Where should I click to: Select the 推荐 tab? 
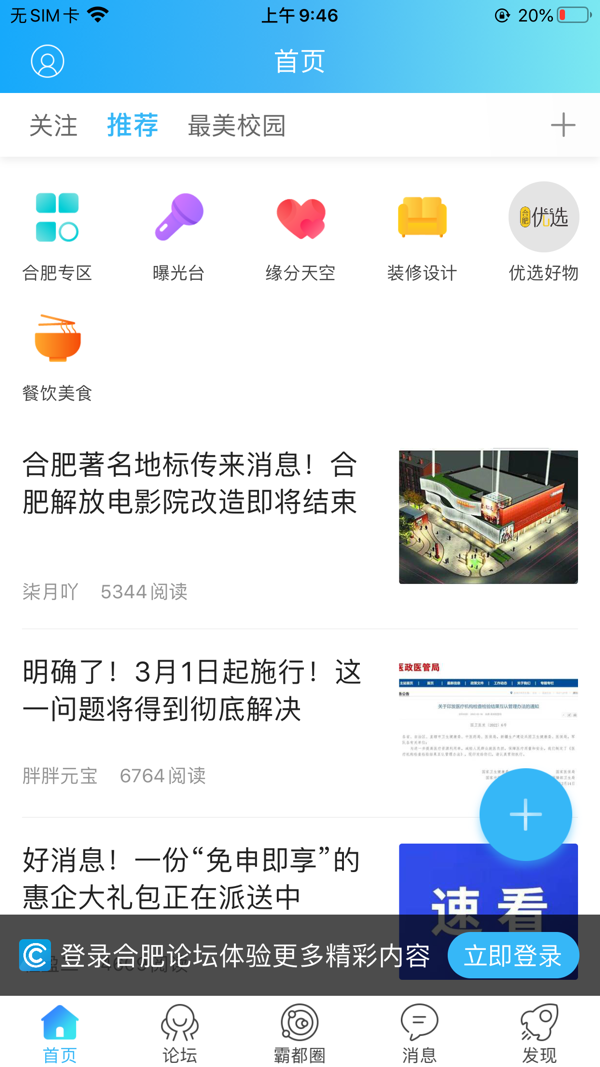click(x=133, y=125)
